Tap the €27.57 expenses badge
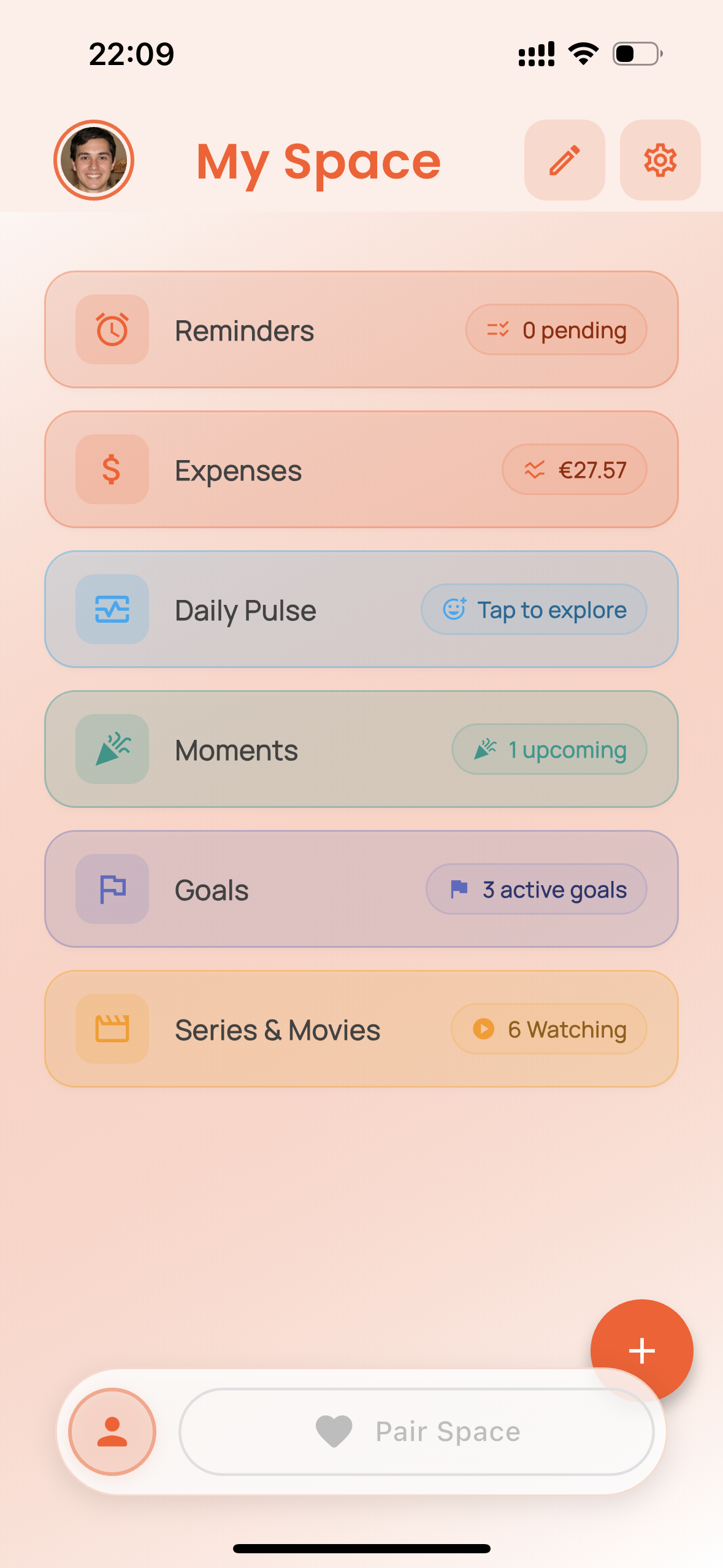 tap(575, 469)
